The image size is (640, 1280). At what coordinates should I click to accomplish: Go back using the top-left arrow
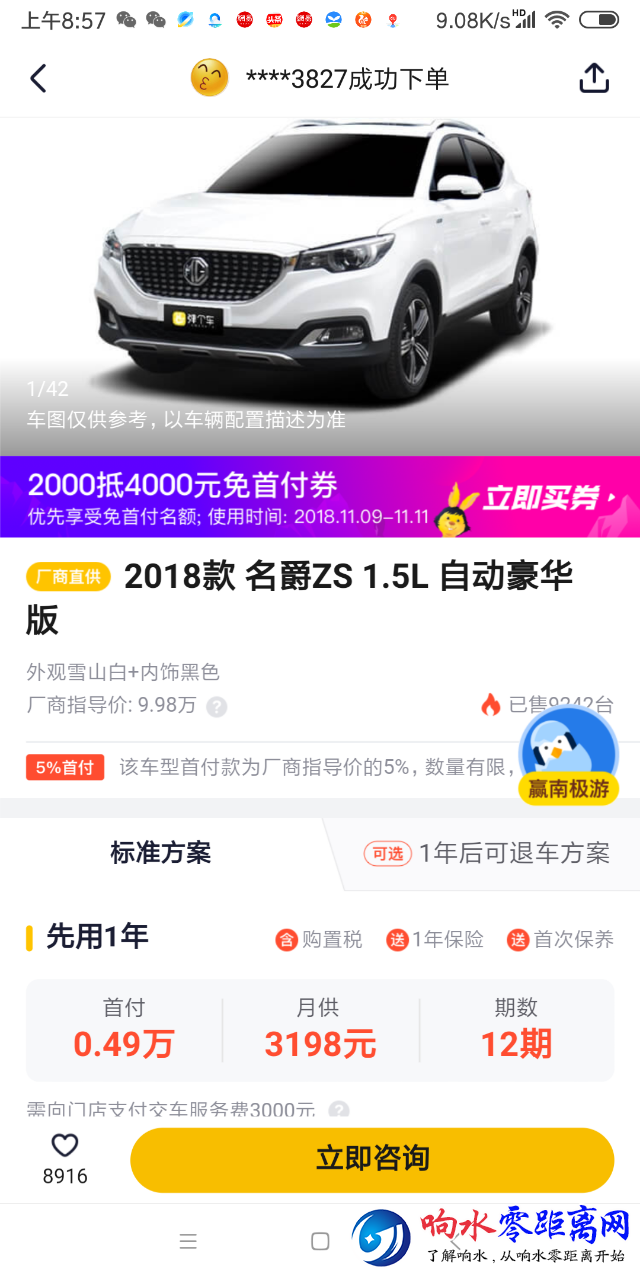(38, 78)
